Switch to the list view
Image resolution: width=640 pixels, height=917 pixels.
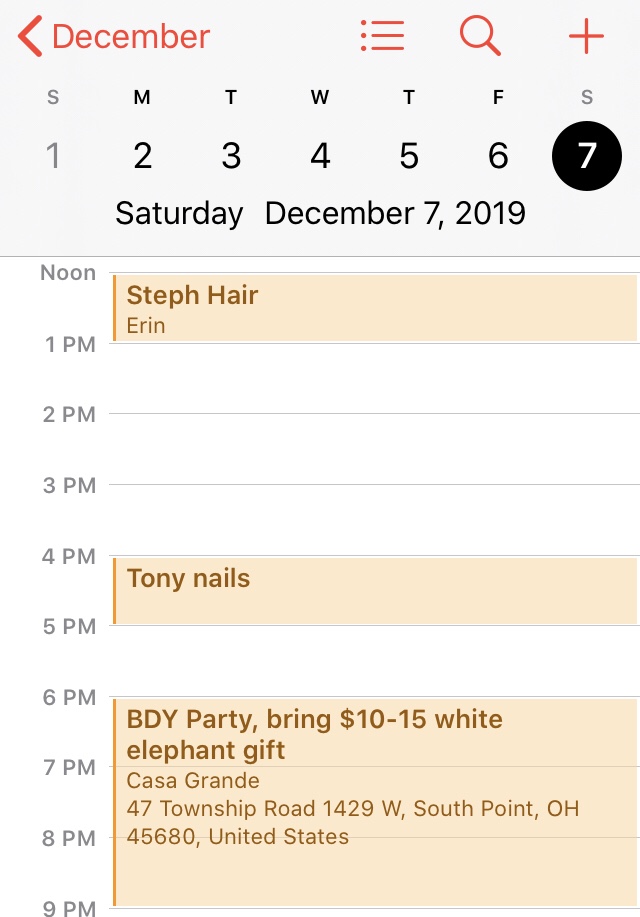[x=382, y=37]
